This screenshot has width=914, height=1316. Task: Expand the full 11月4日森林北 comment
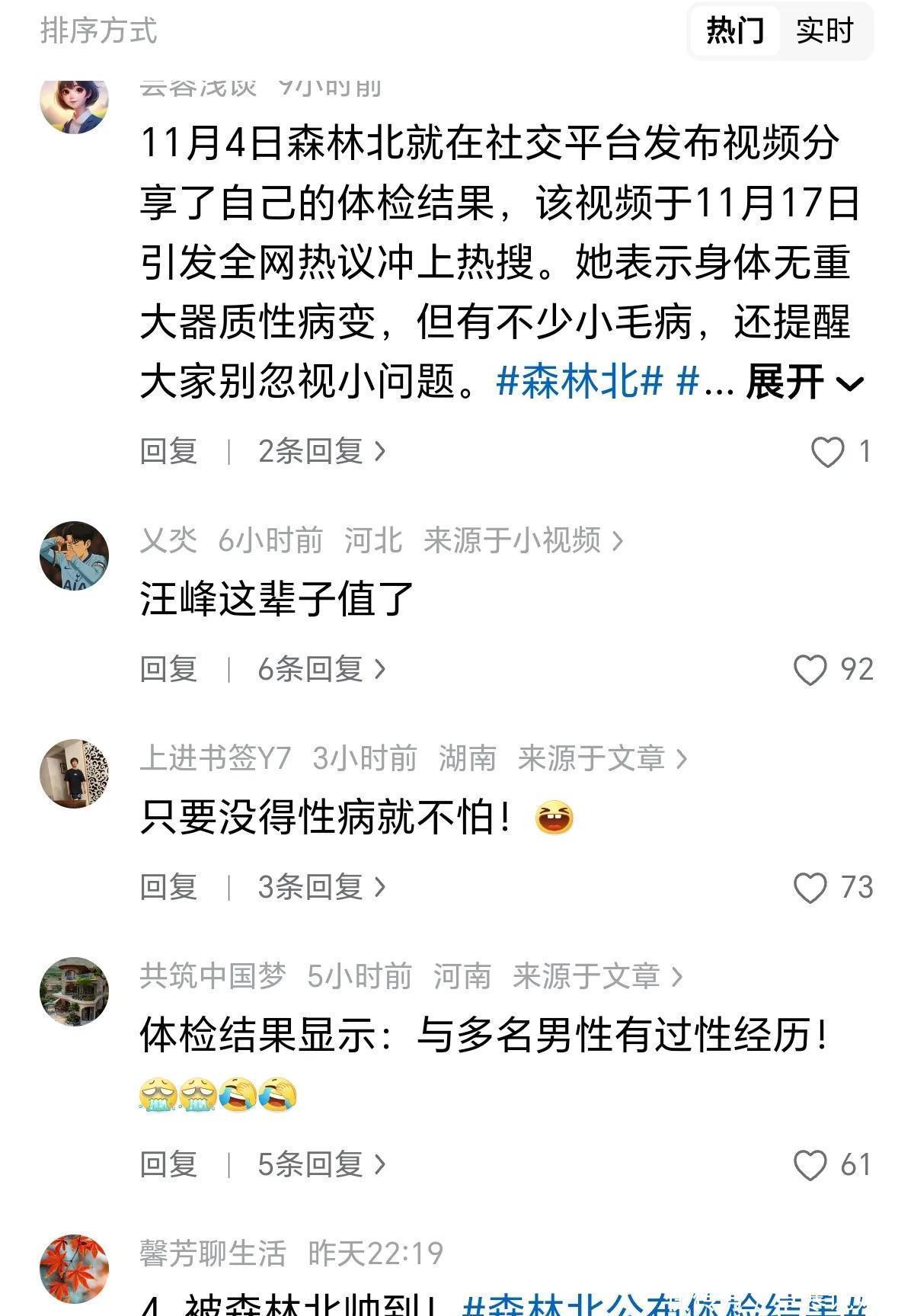pyautogui.click(x=805, y=382)
